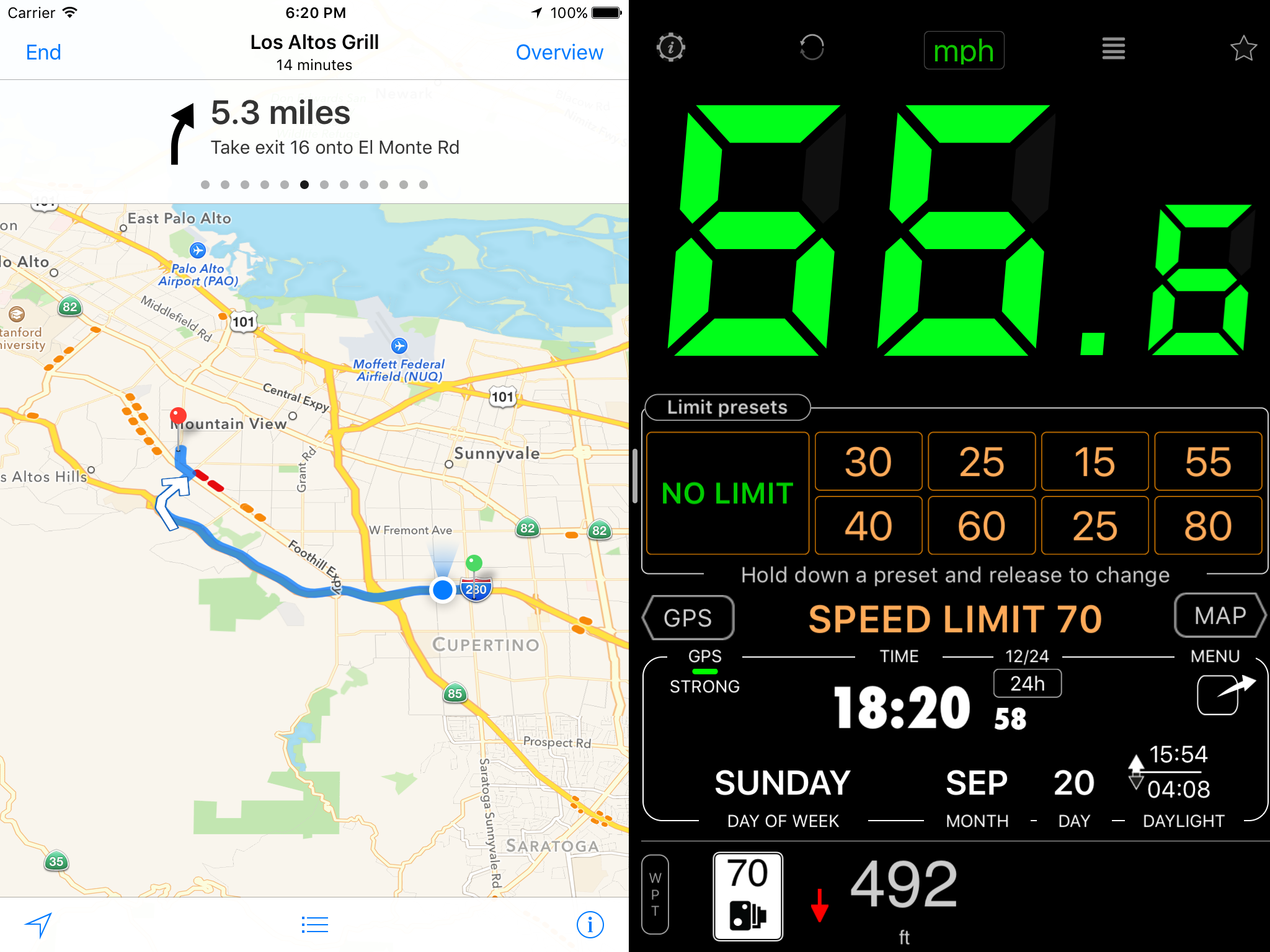Open the list lines icon
The height and width of the screenshot is (952, 1270).
coord(1113,48)
